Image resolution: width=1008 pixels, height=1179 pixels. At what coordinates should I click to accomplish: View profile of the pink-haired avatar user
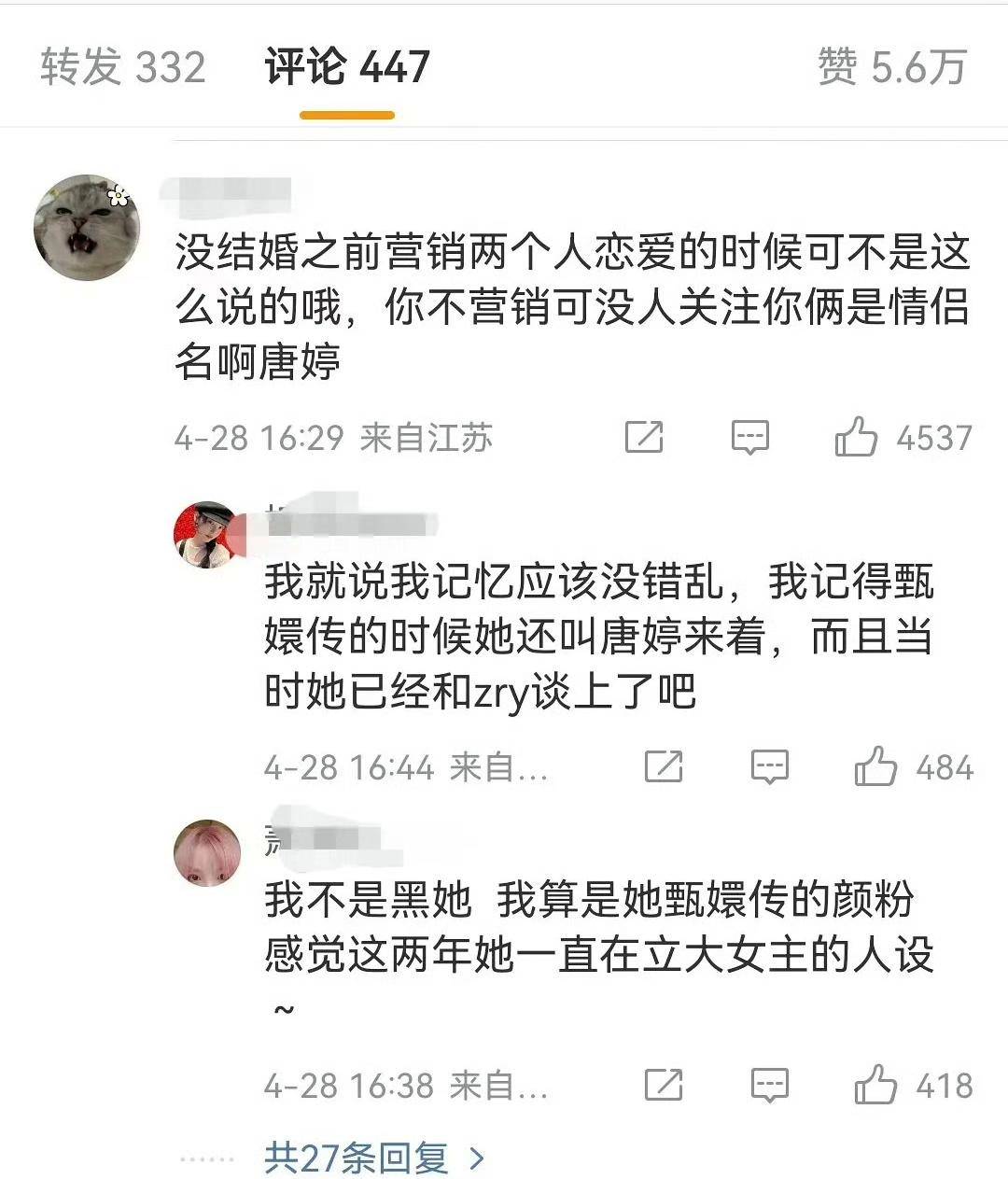click(207, 853)
